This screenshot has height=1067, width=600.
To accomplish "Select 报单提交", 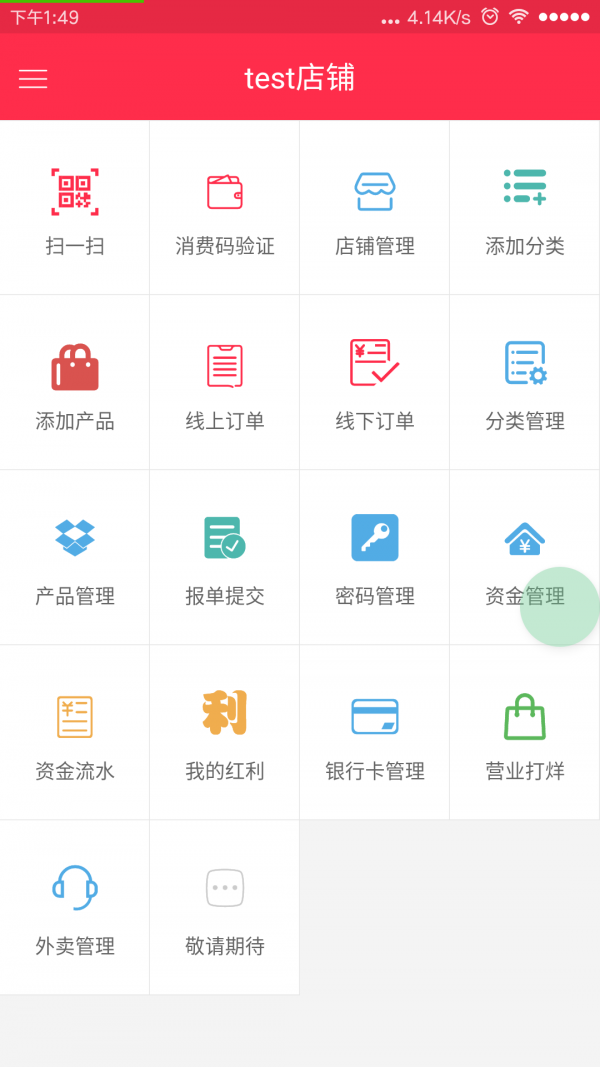I will tap(225, 558).
